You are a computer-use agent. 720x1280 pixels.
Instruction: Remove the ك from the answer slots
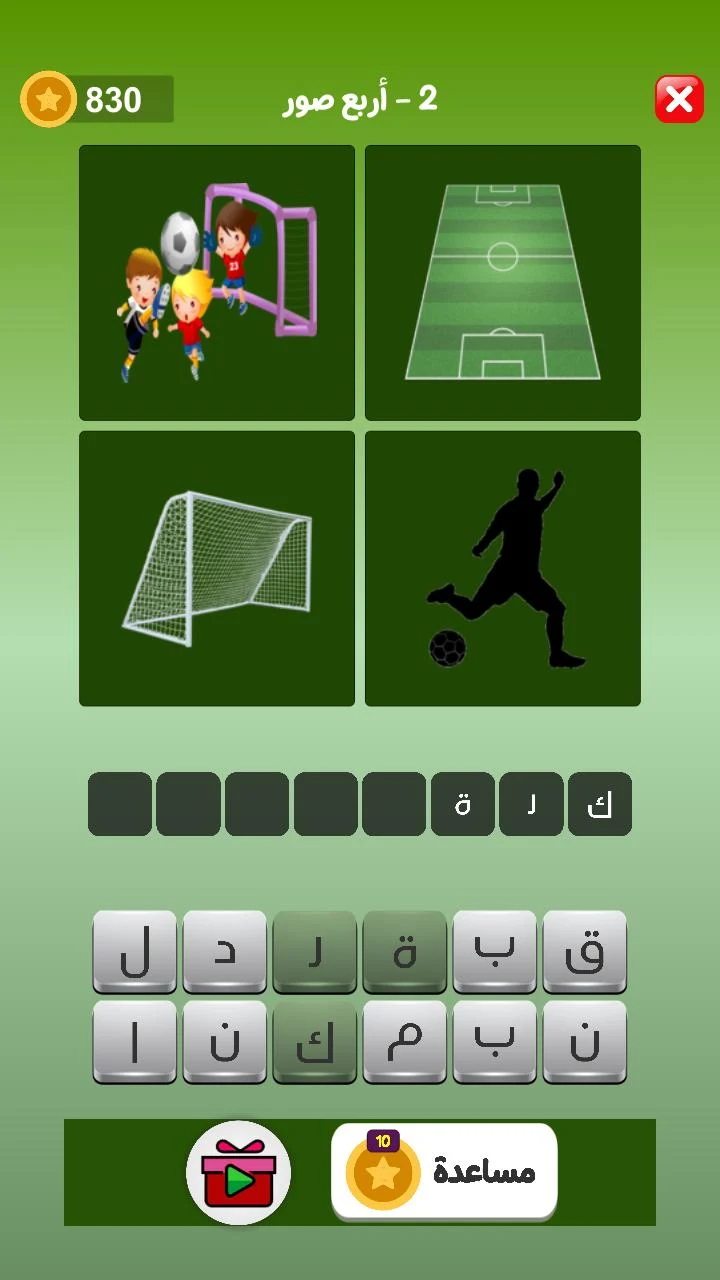tap(600, 804)
